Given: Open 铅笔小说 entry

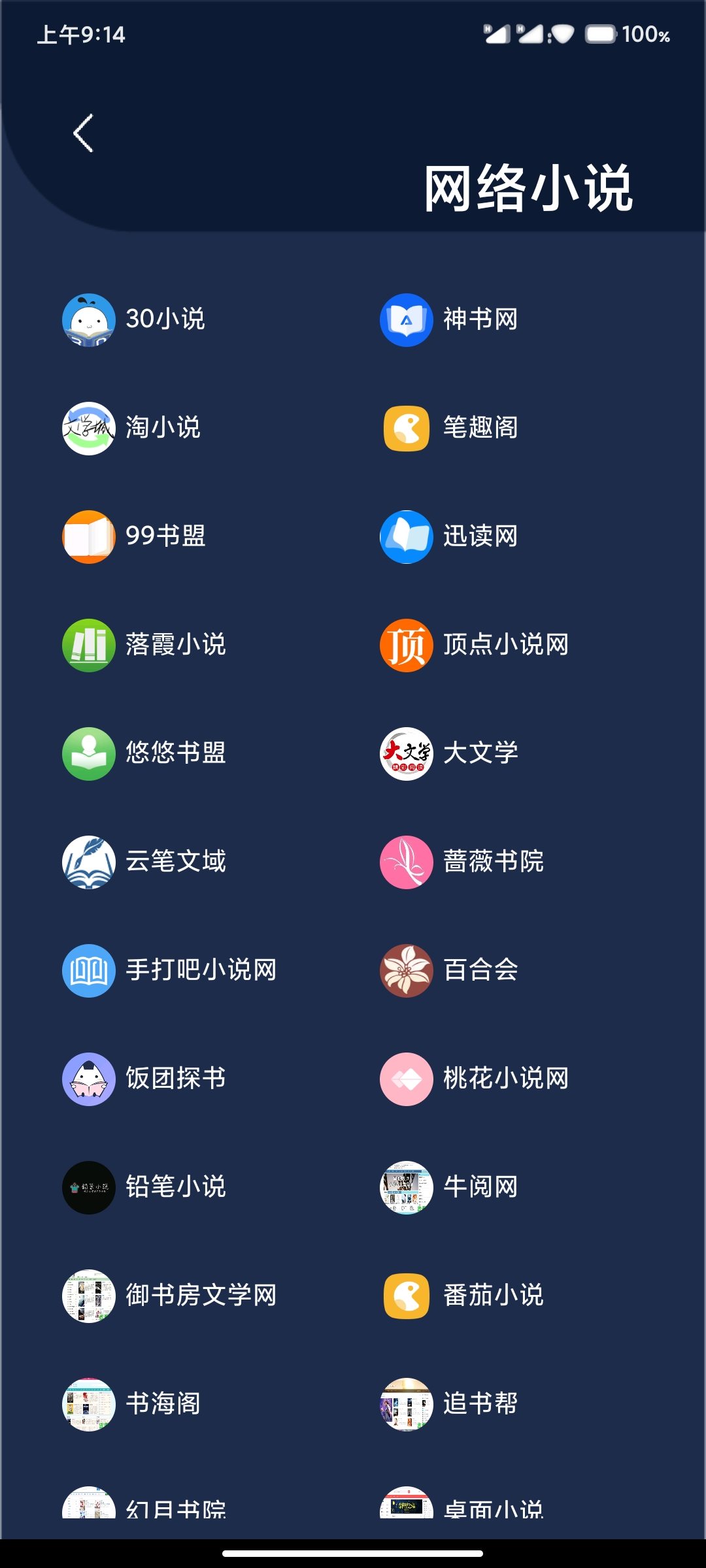Looking at the screenshot, I should 144,1187.
